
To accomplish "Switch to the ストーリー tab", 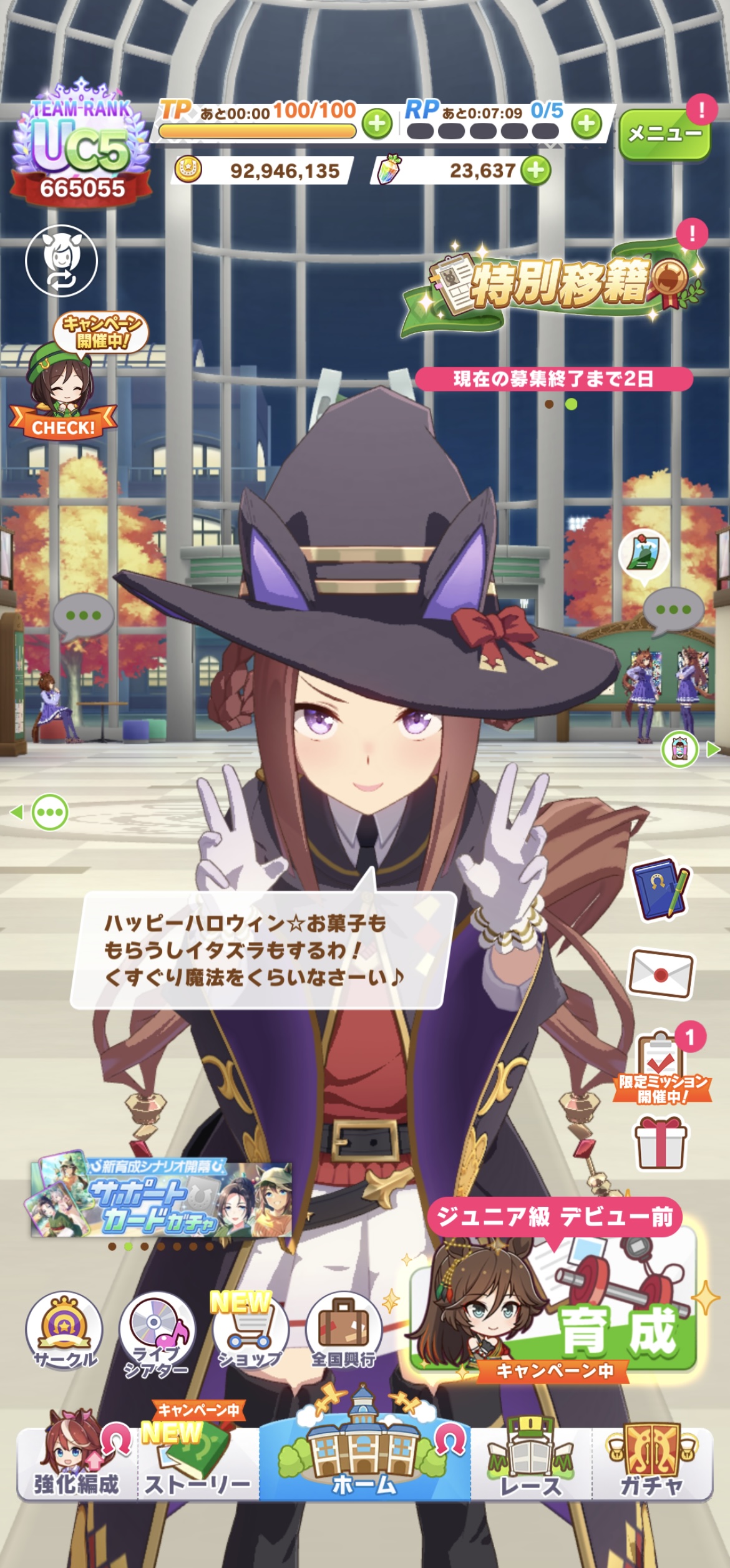I will coord(197,1464).
